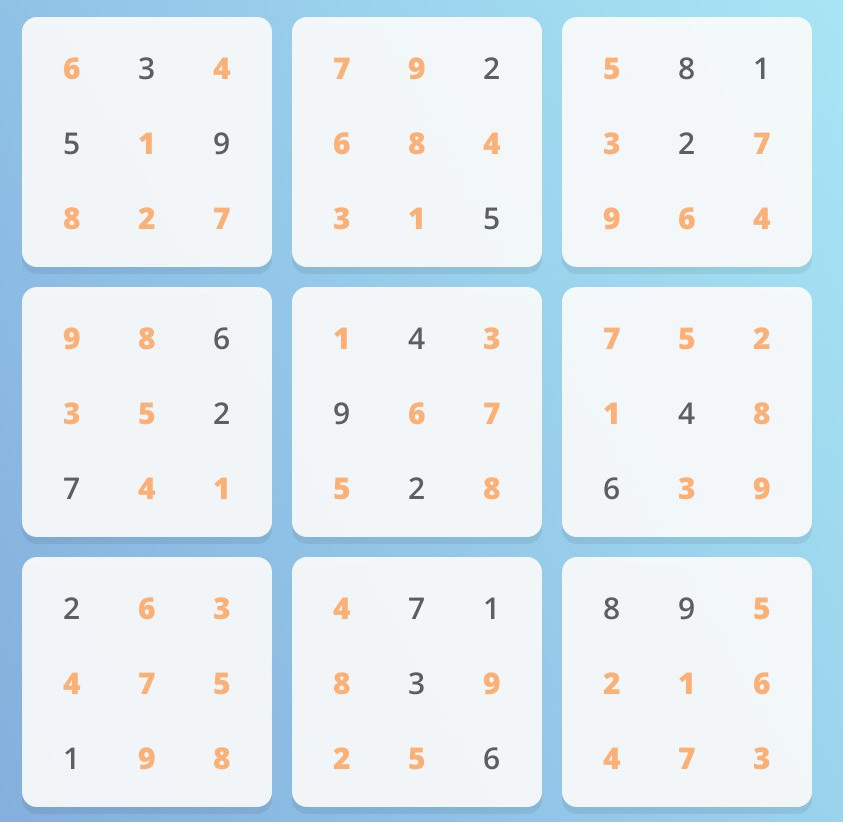Image resolution: width=843 pixels, height=822 pixels.
Task: Select the 3 cell in the top-left box
Action: click(x=146, y=69)
